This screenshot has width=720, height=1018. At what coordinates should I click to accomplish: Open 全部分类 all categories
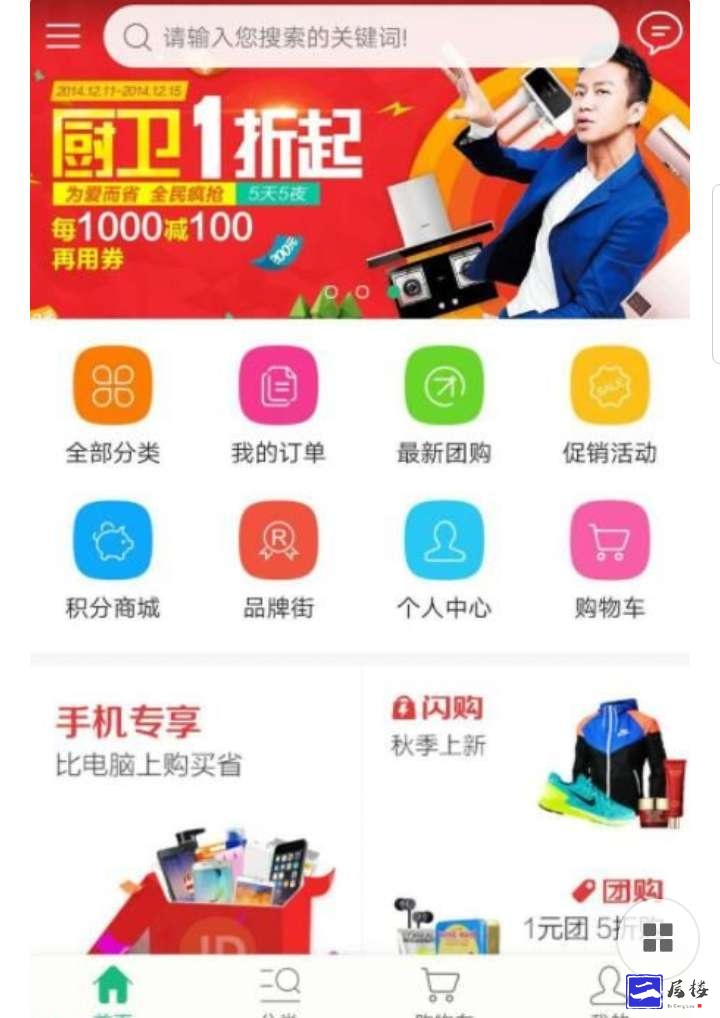coord(113,386)
